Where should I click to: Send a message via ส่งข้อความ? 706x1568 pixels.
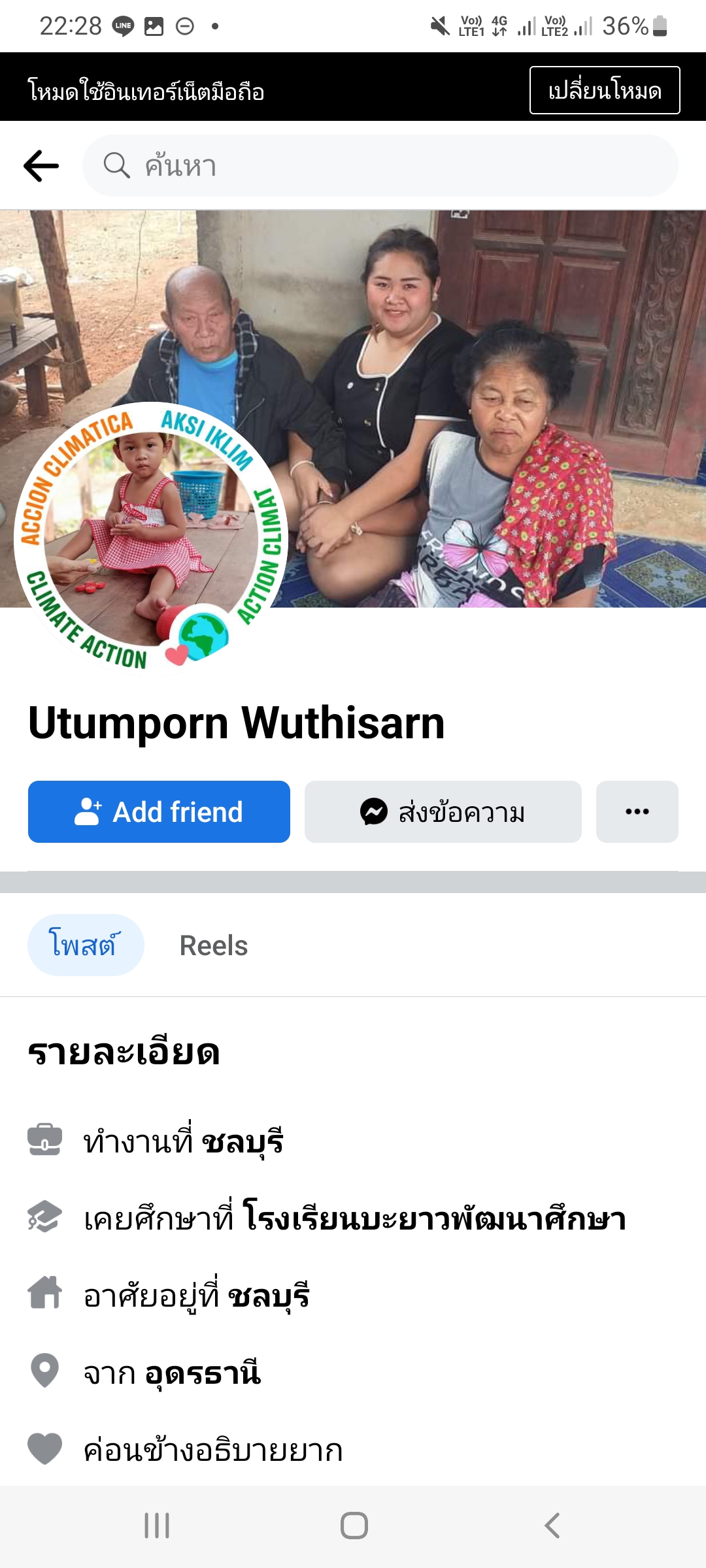tap(443, 811)
